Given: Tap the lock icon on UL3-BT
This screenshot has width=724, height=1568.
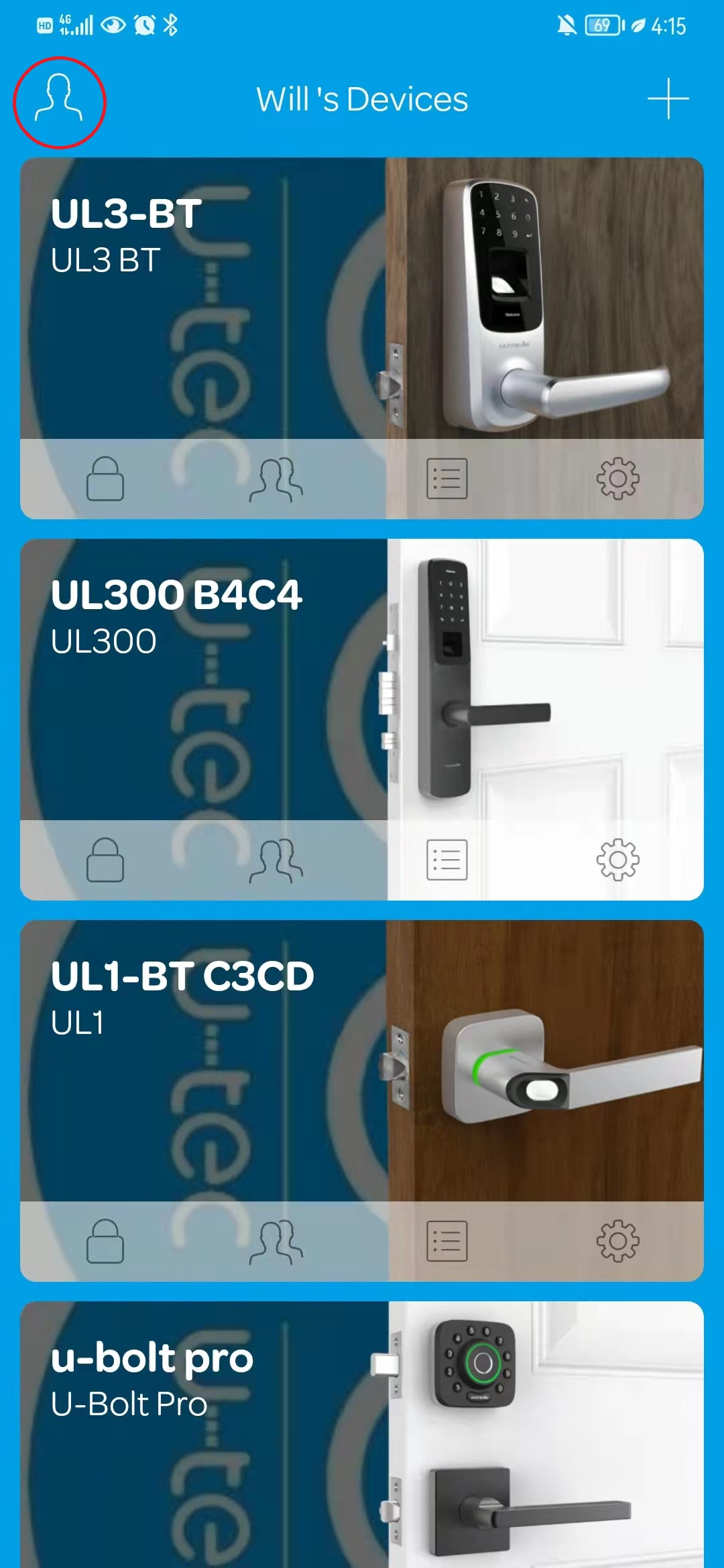Looking at the screenshot, I should (105, 478).
